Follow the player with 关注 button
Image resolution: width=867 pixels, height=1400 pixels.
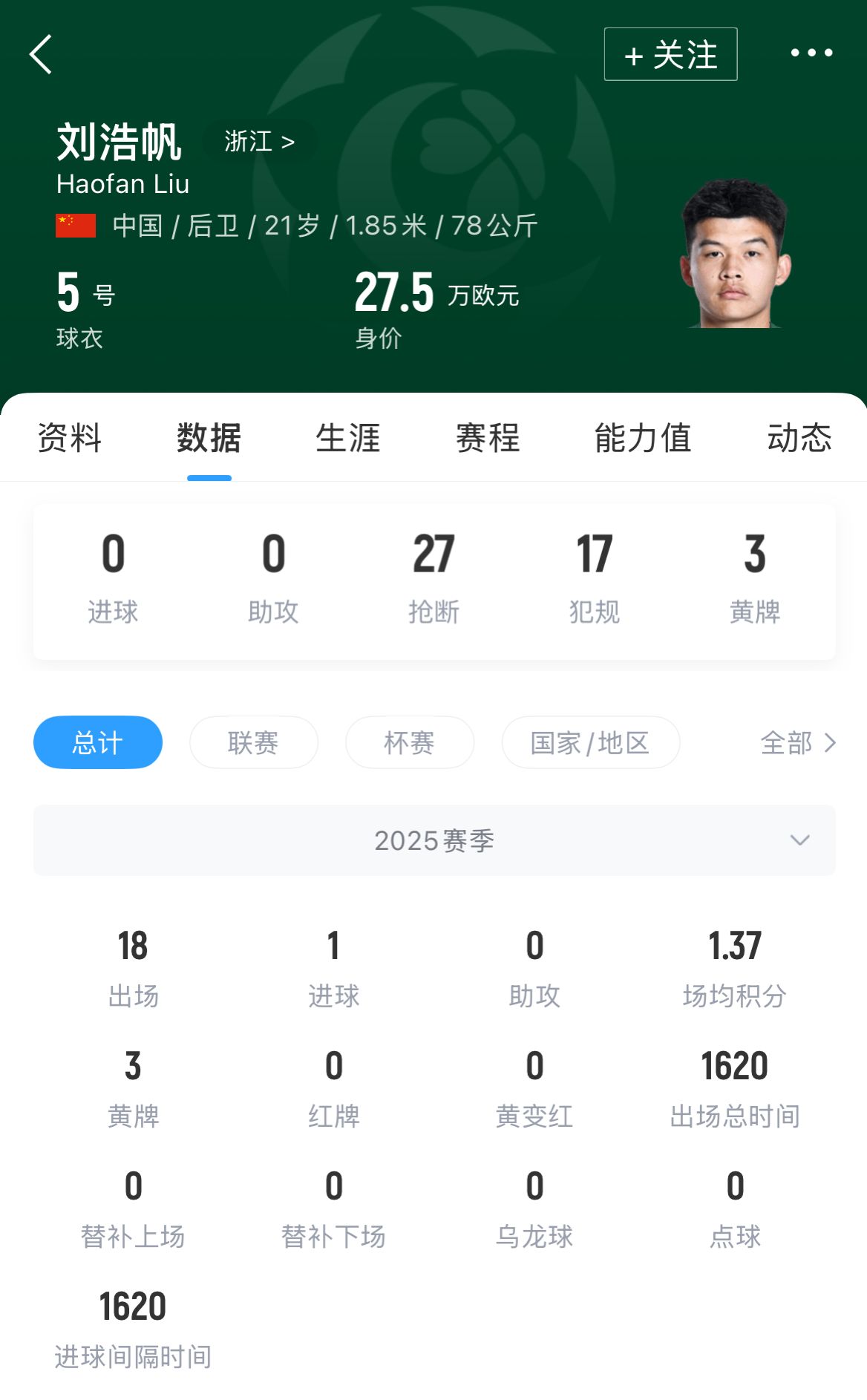coord(670,54)
